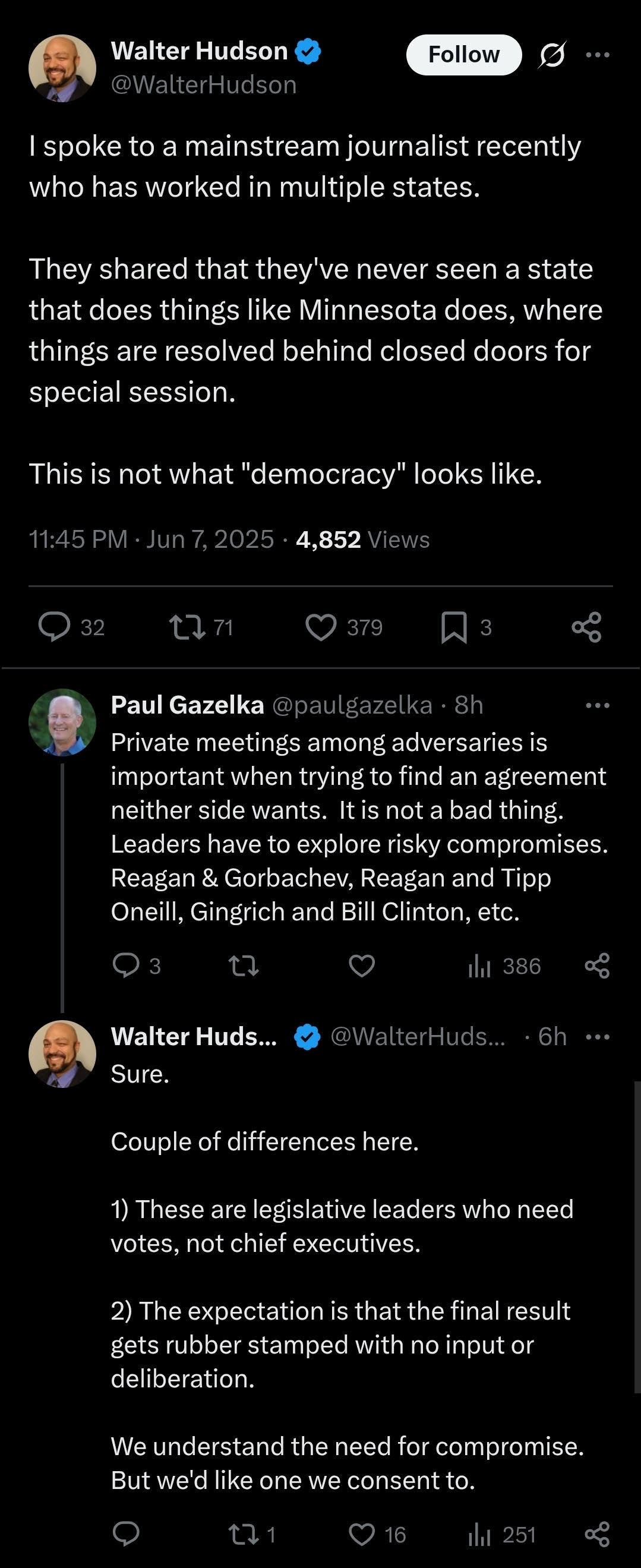
Task: Retweet Paul Gazelka's reply
Action: coord(242,966)
